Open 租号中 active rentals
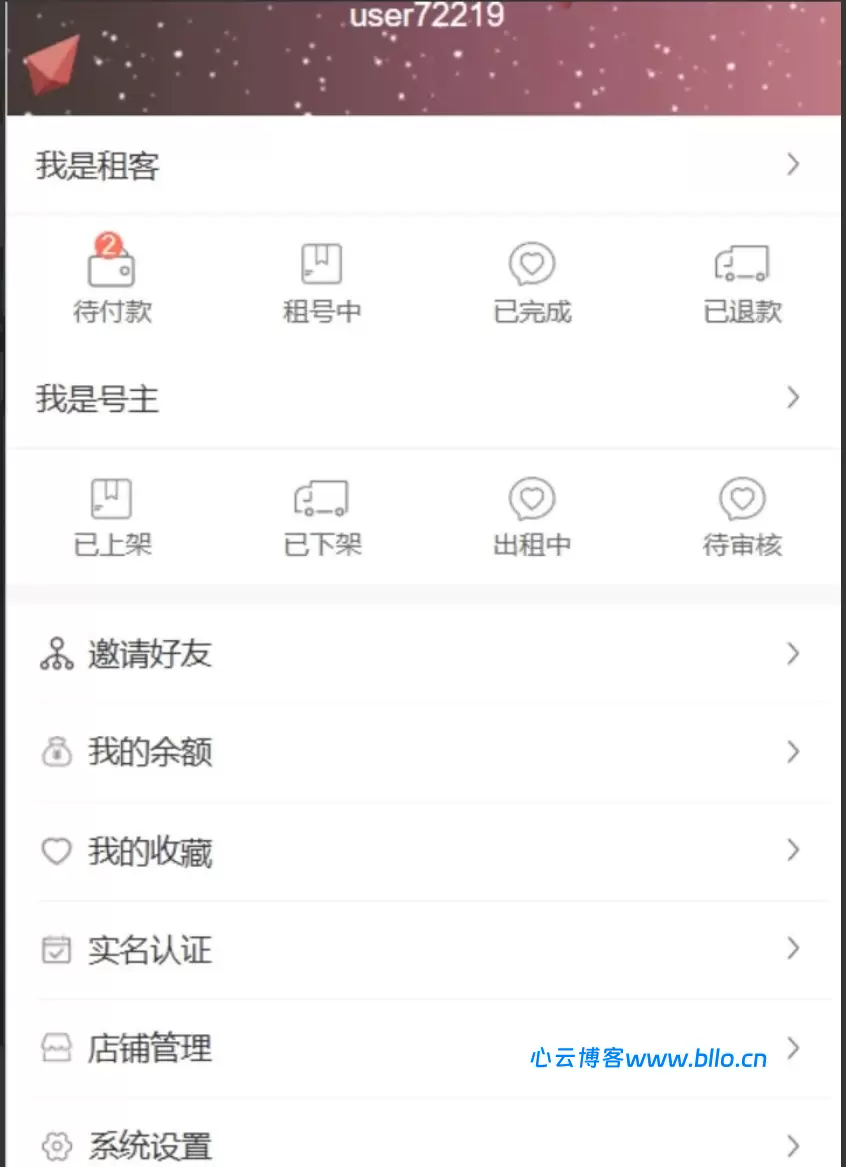This screenshot has height=1167, width=846. tap(322, 283)
